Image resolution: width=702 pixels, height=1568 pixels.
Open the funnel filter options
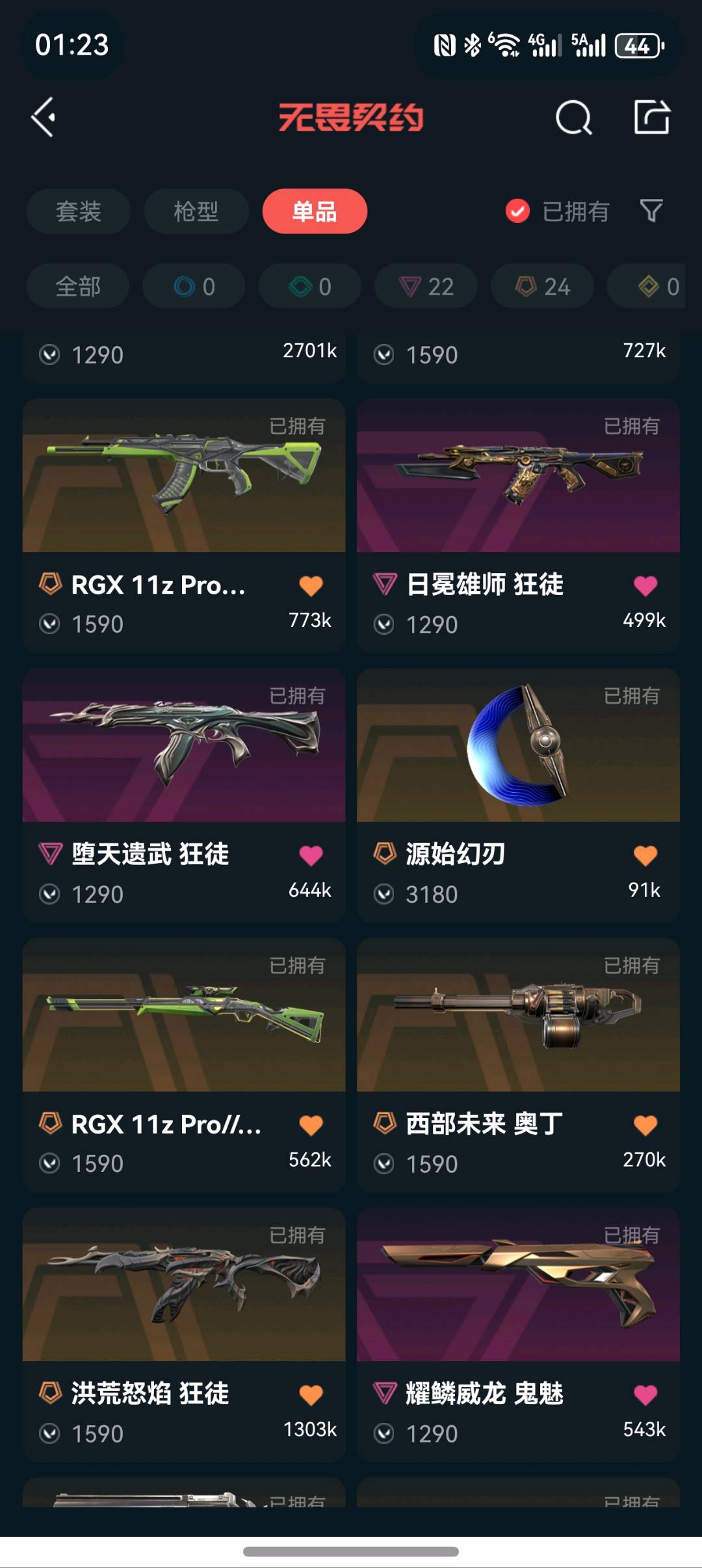click(651, 211)
